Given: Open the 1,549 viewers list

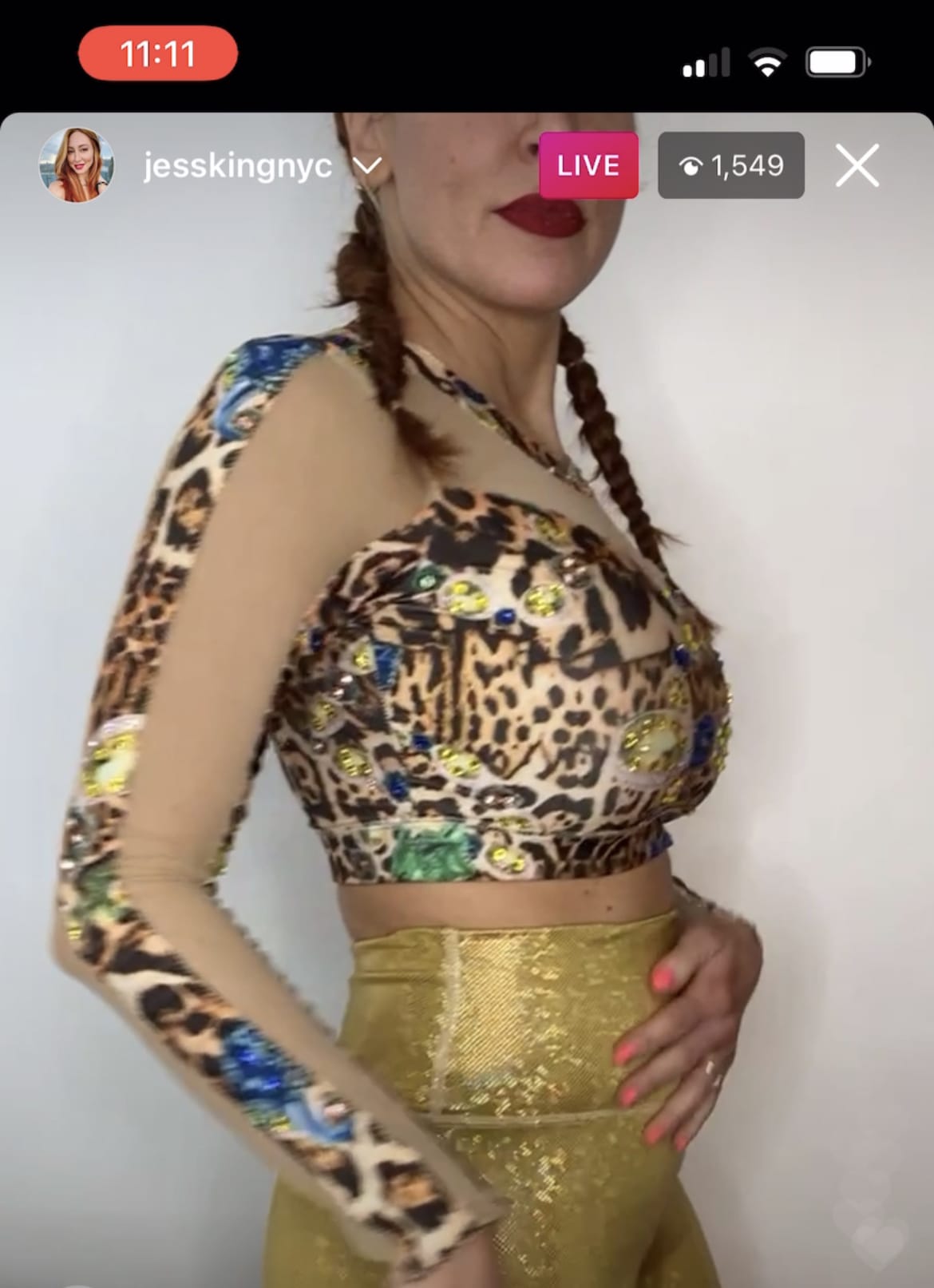Looking at the screenshot, I should (x=730, y=165).
